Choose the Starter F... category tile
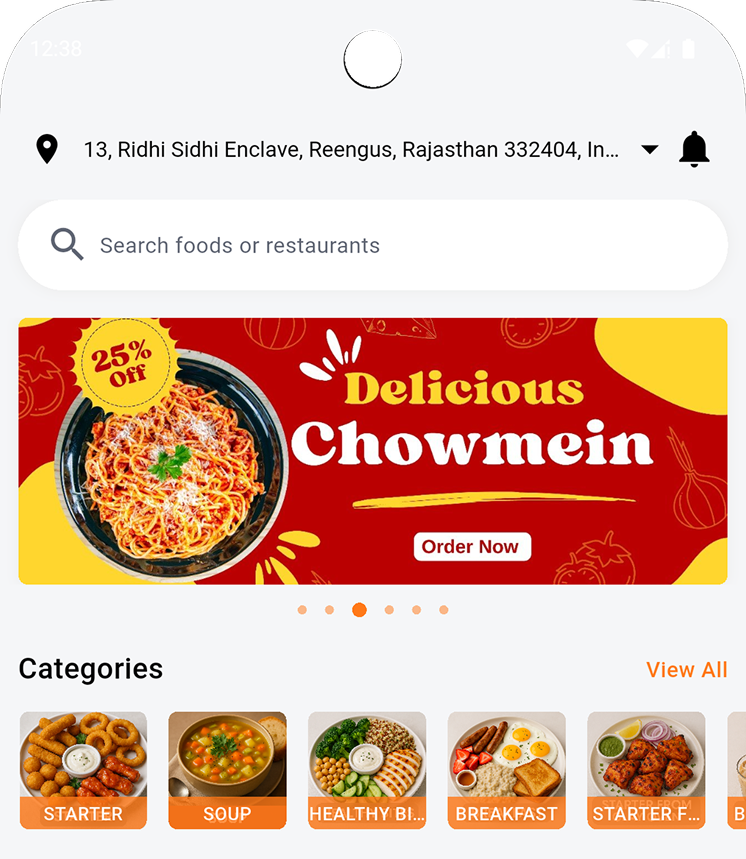Screen dimensions: 746x859 646,770
